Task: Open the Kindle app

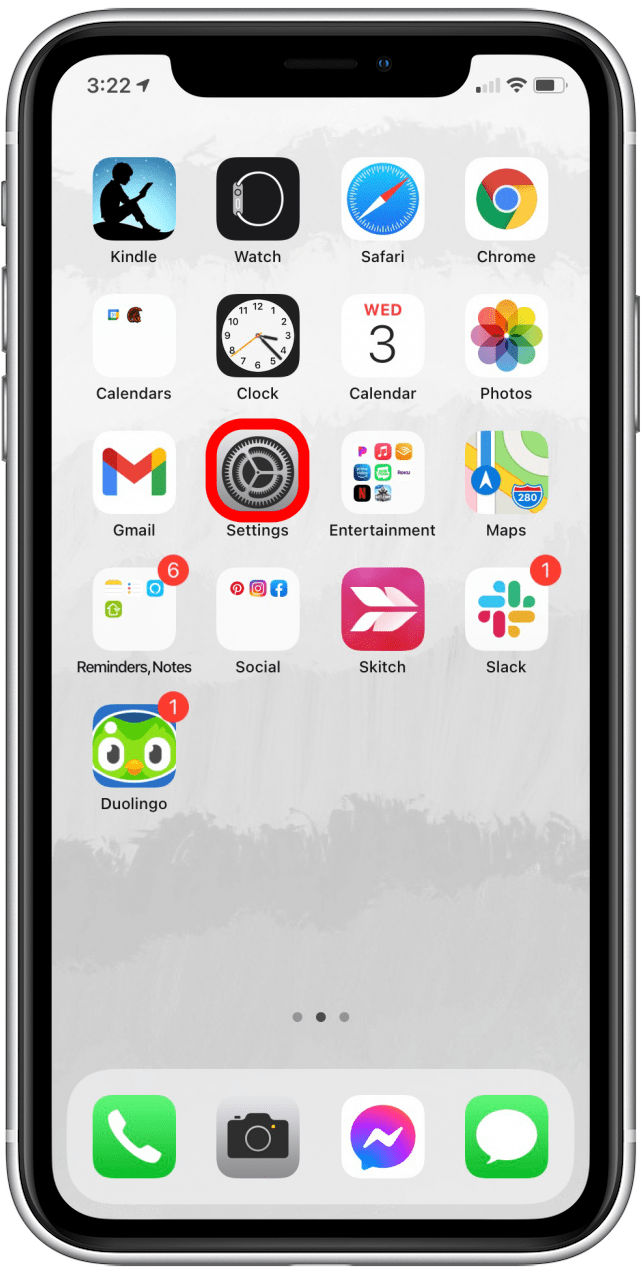Action: tap(134, 198)
